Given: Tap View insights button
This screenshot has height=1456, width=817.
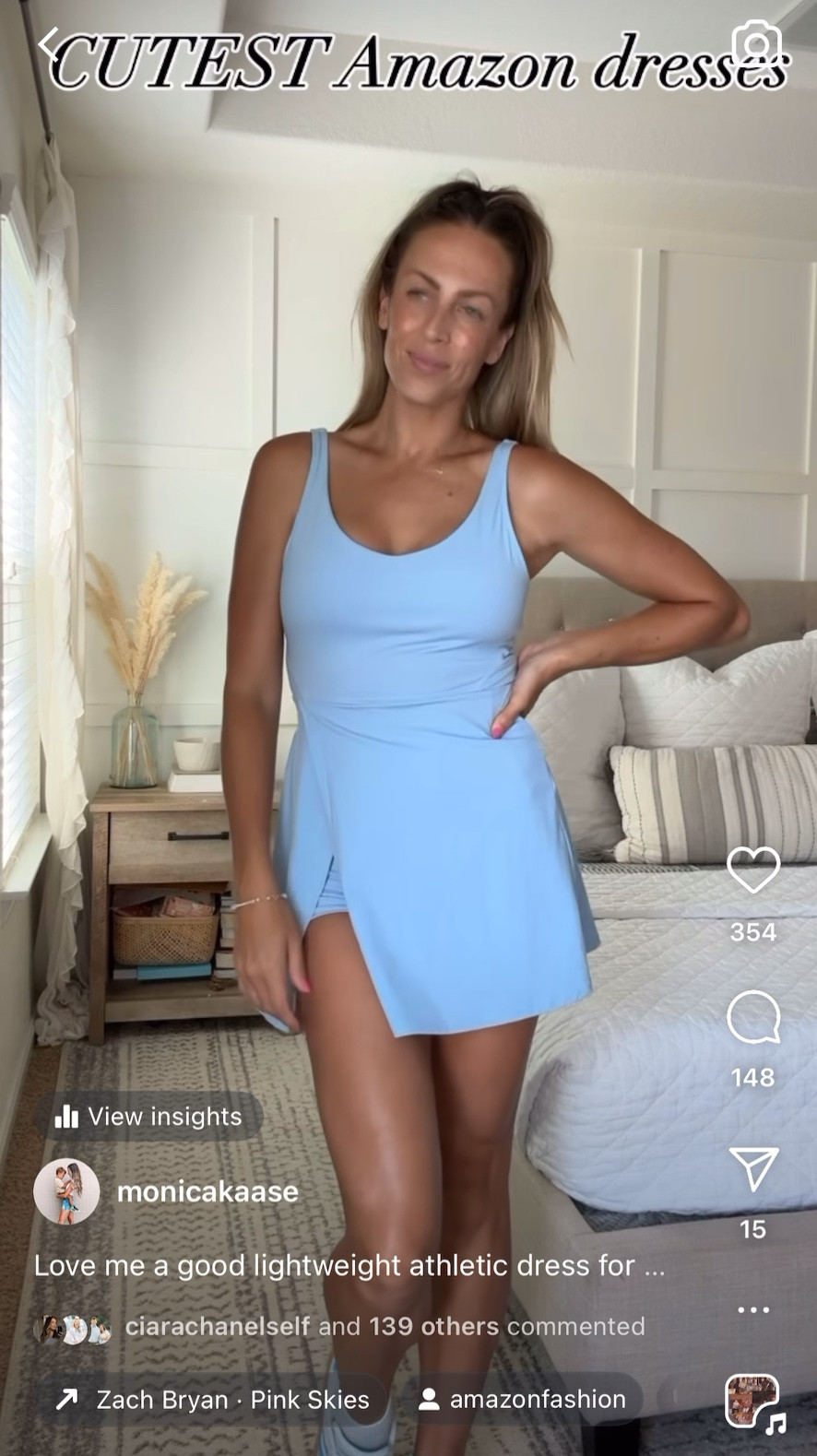Looking at the screenshot, I should (148, 1117).
